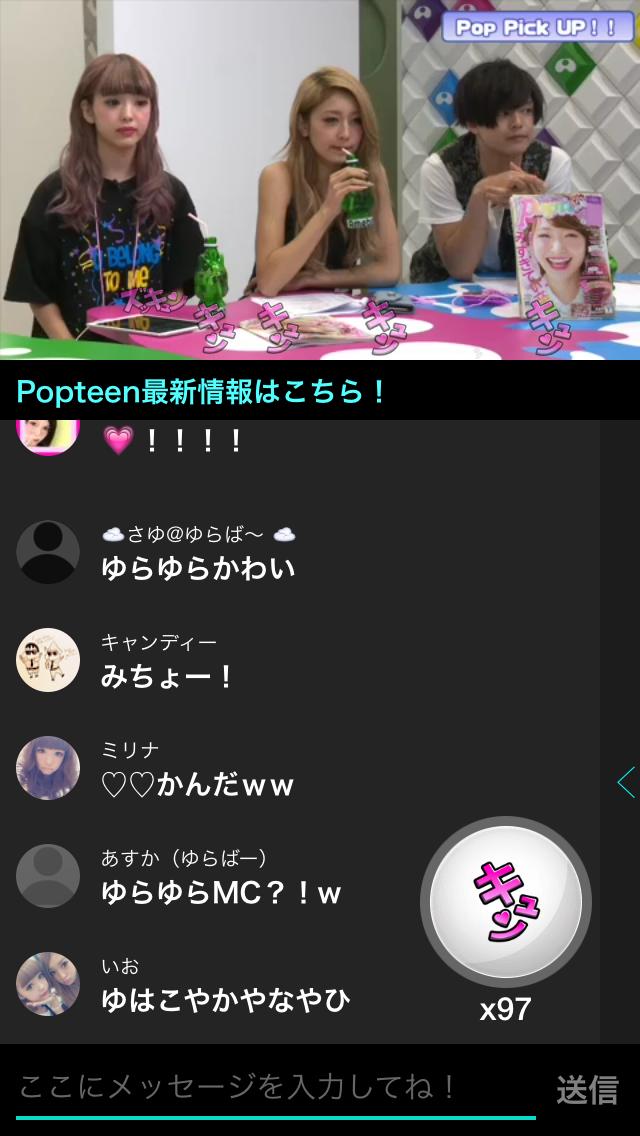640x1136 pixels.
Task: Open the Popteen最新情報はこちら banner
Action: point(200,391)
